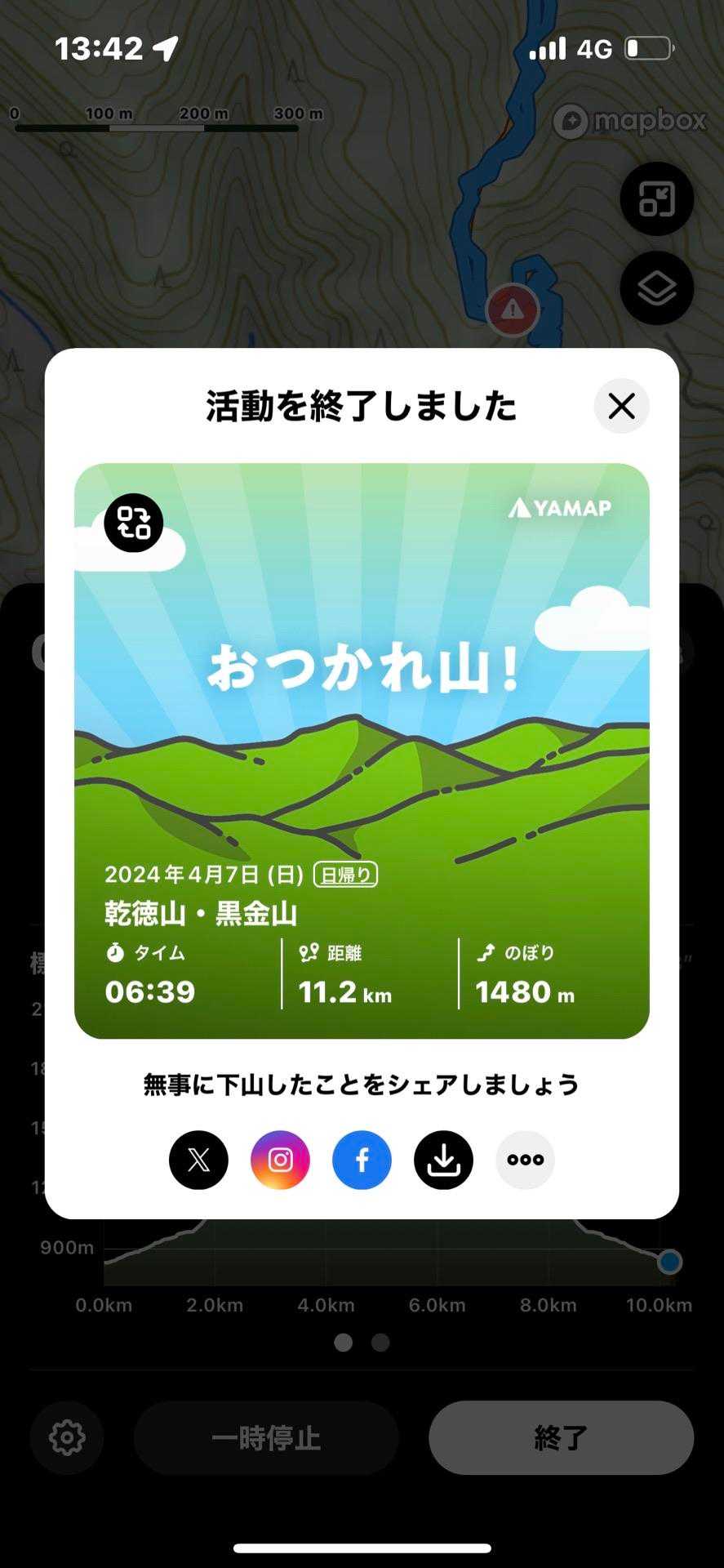The image size is (724, 1568).
Task: Close the activity finished dialog
Action: [x=621, y=406]
